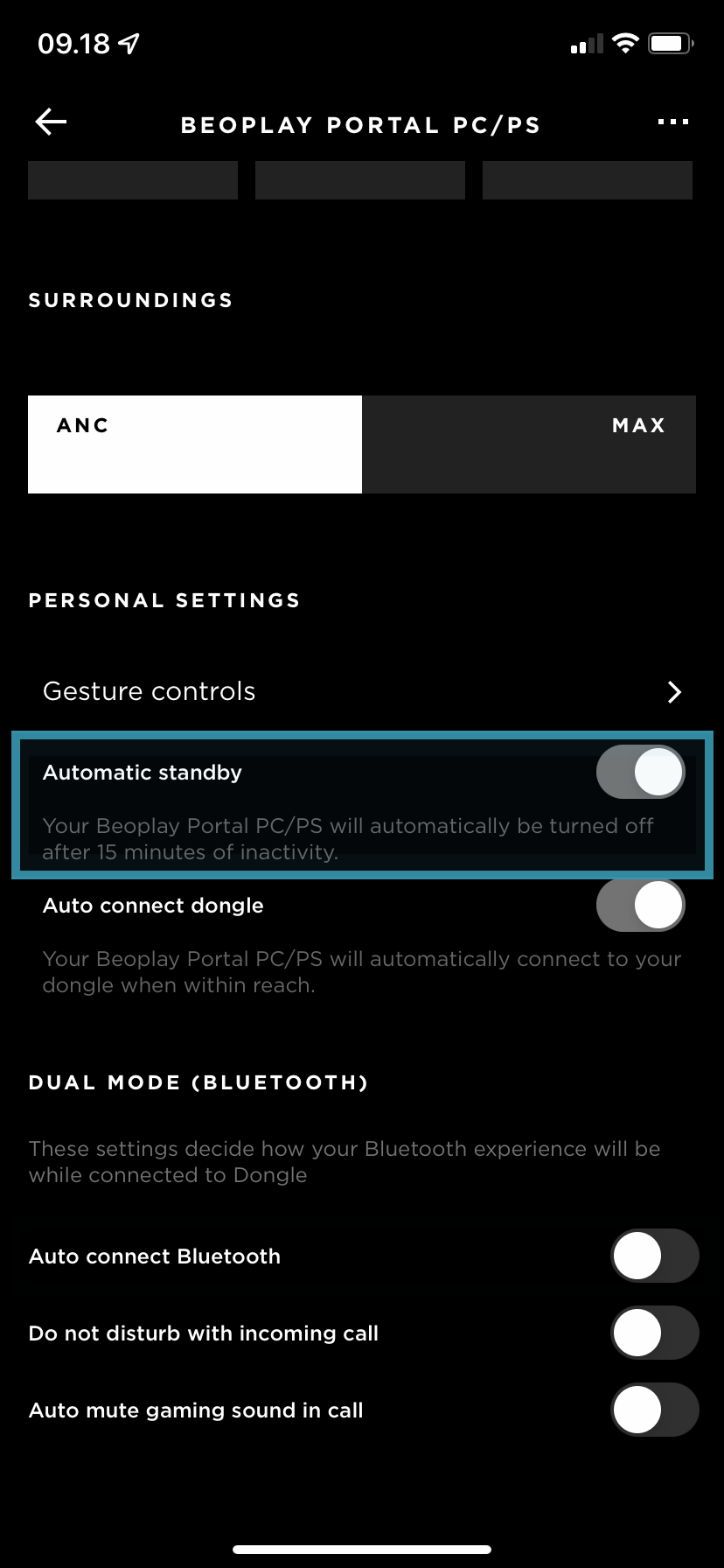Enable Auto connect Bluetooth
724x1568 pixels.
pyautogui.click(x=654, y=1256)
